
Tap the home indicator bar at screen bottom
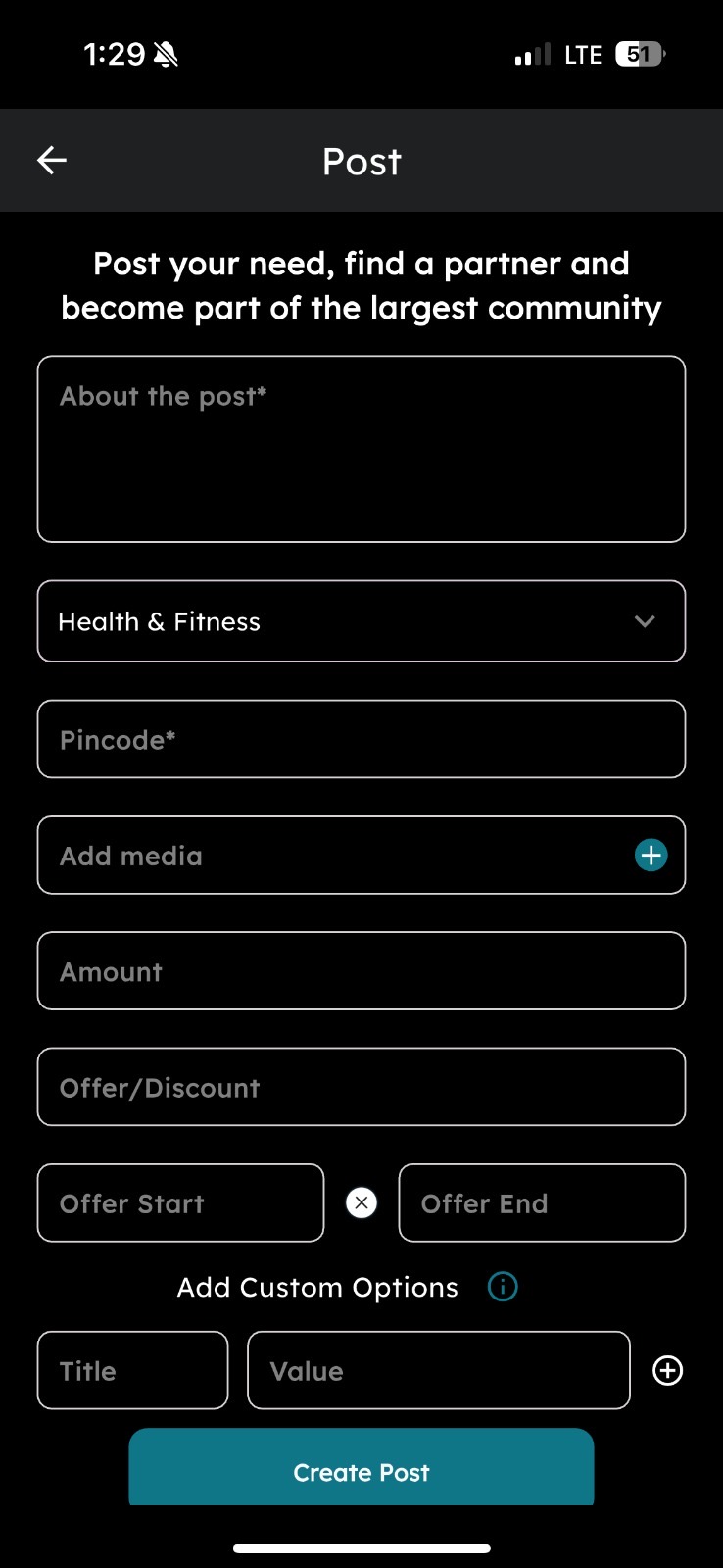point(361,1548)
